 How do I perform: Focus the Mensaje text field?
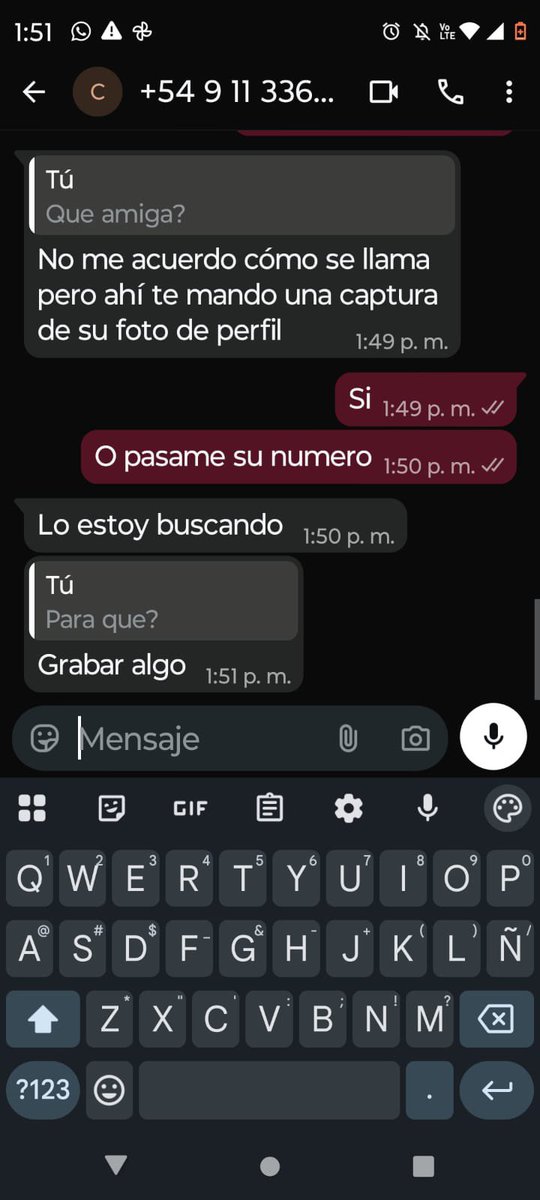click(200, 739)
